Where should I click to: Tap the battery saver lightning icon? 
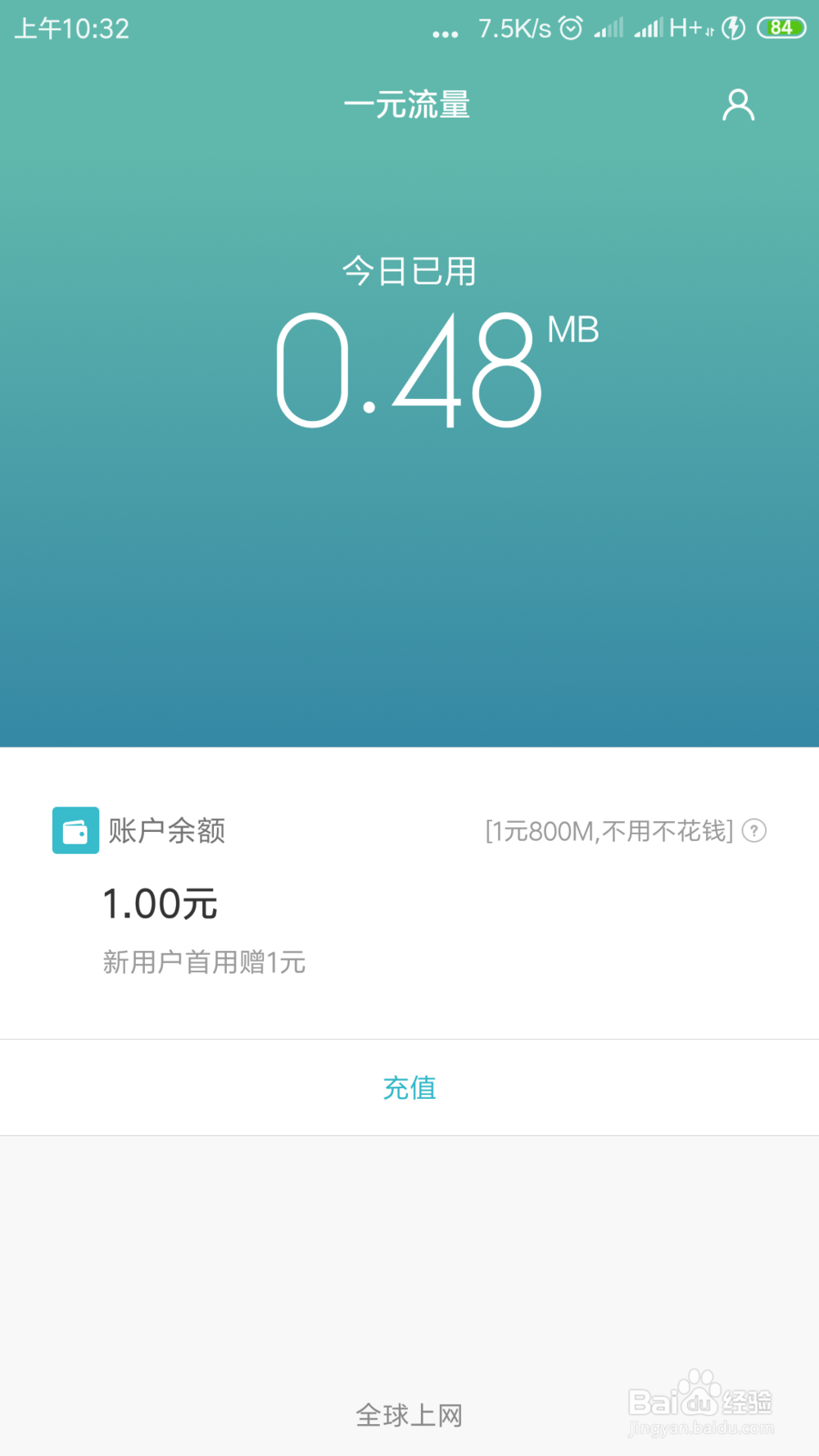point(732,27)
